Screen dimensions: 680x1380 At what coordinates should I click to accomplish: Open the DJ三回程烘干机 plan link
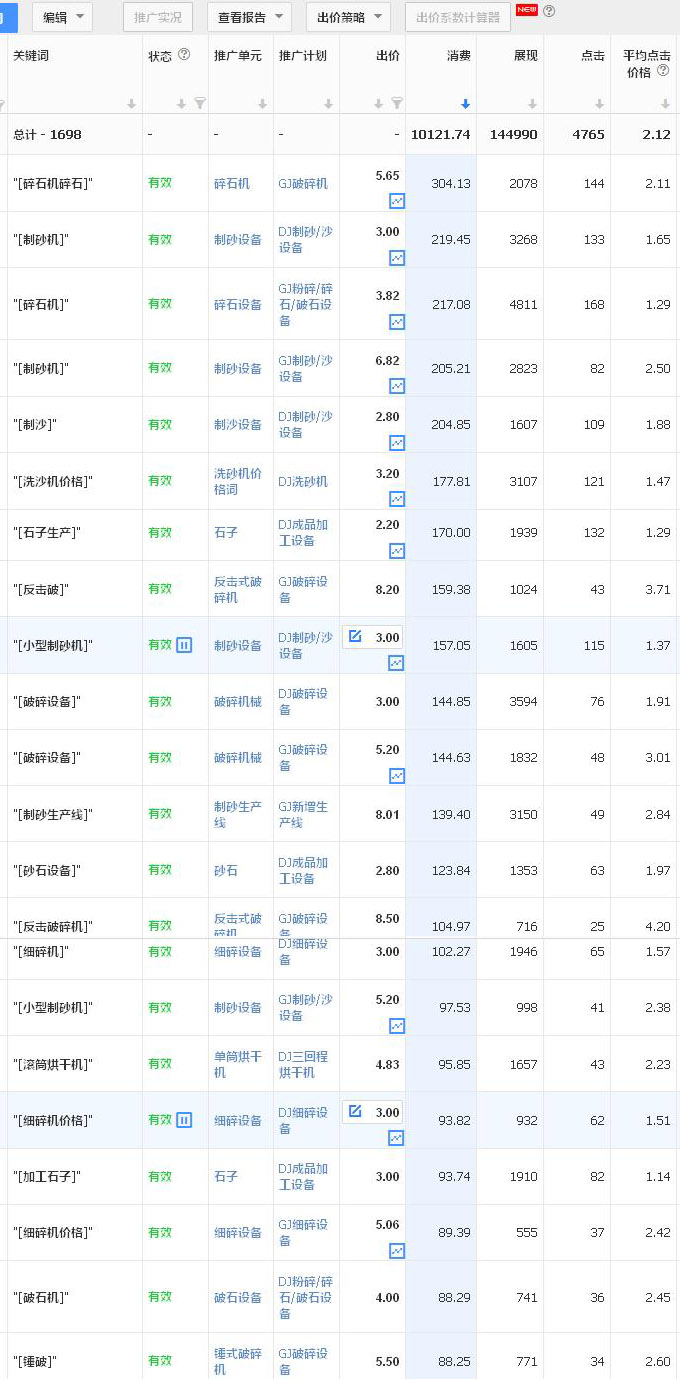303,1064
